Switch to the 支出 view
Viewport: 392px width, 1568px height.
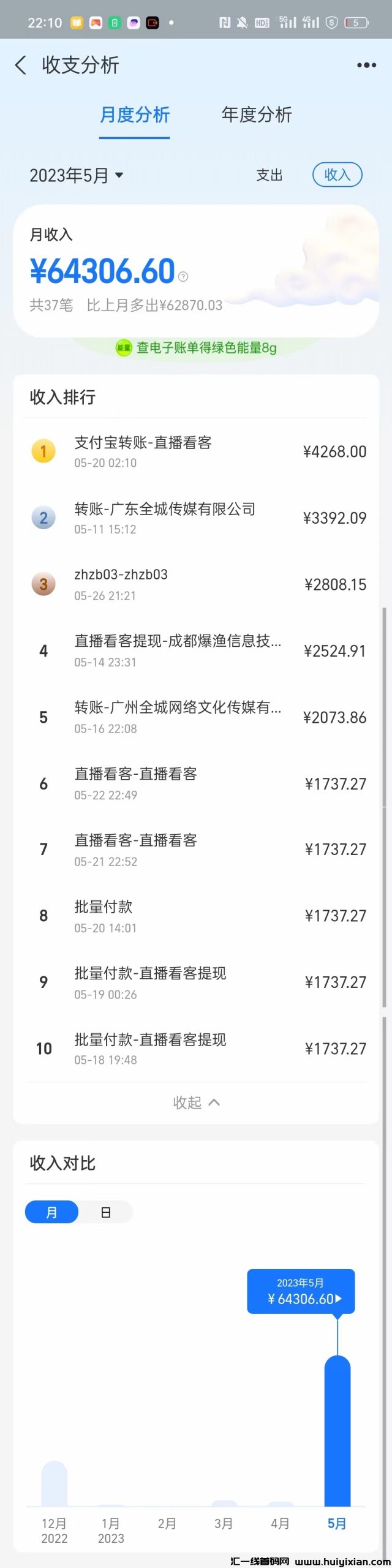coord(269,175)
